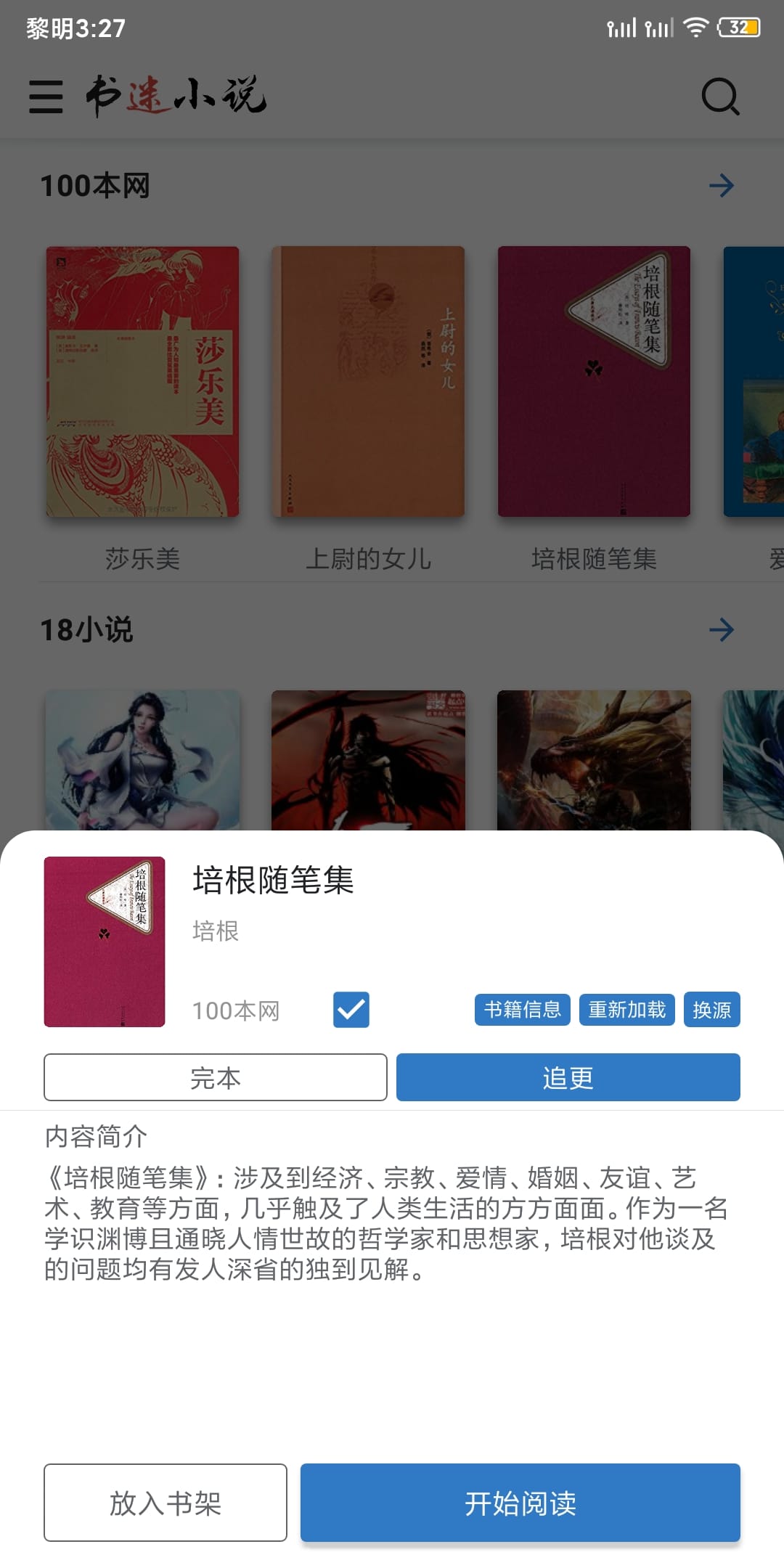Open the arrow next to 100本网 heading

pos(721,186)
